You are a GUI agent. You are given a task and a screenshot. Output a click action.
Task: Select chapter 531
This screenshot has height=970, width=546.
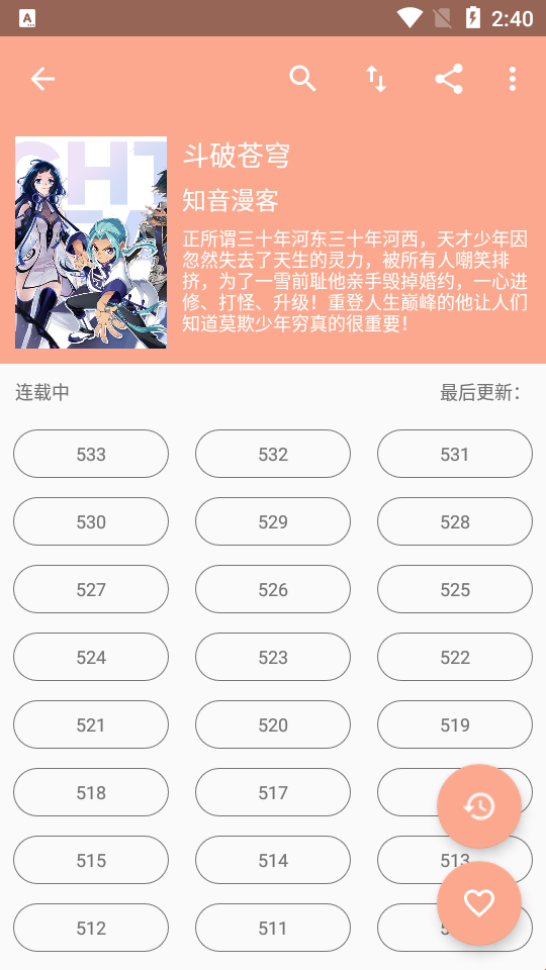455,454
